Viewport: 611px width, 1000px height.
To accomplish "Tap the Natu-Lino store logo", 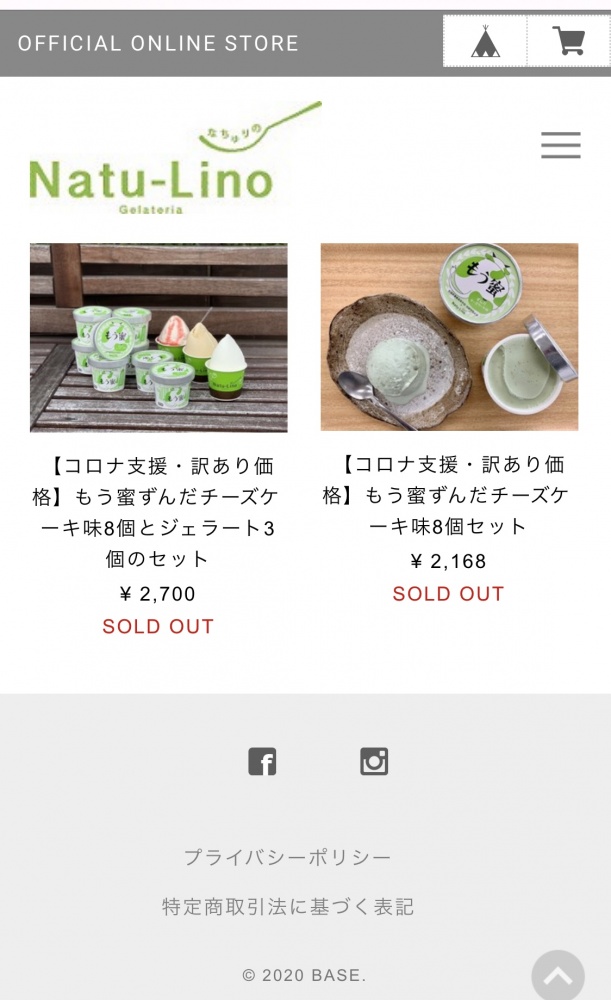I will [175, 158].
